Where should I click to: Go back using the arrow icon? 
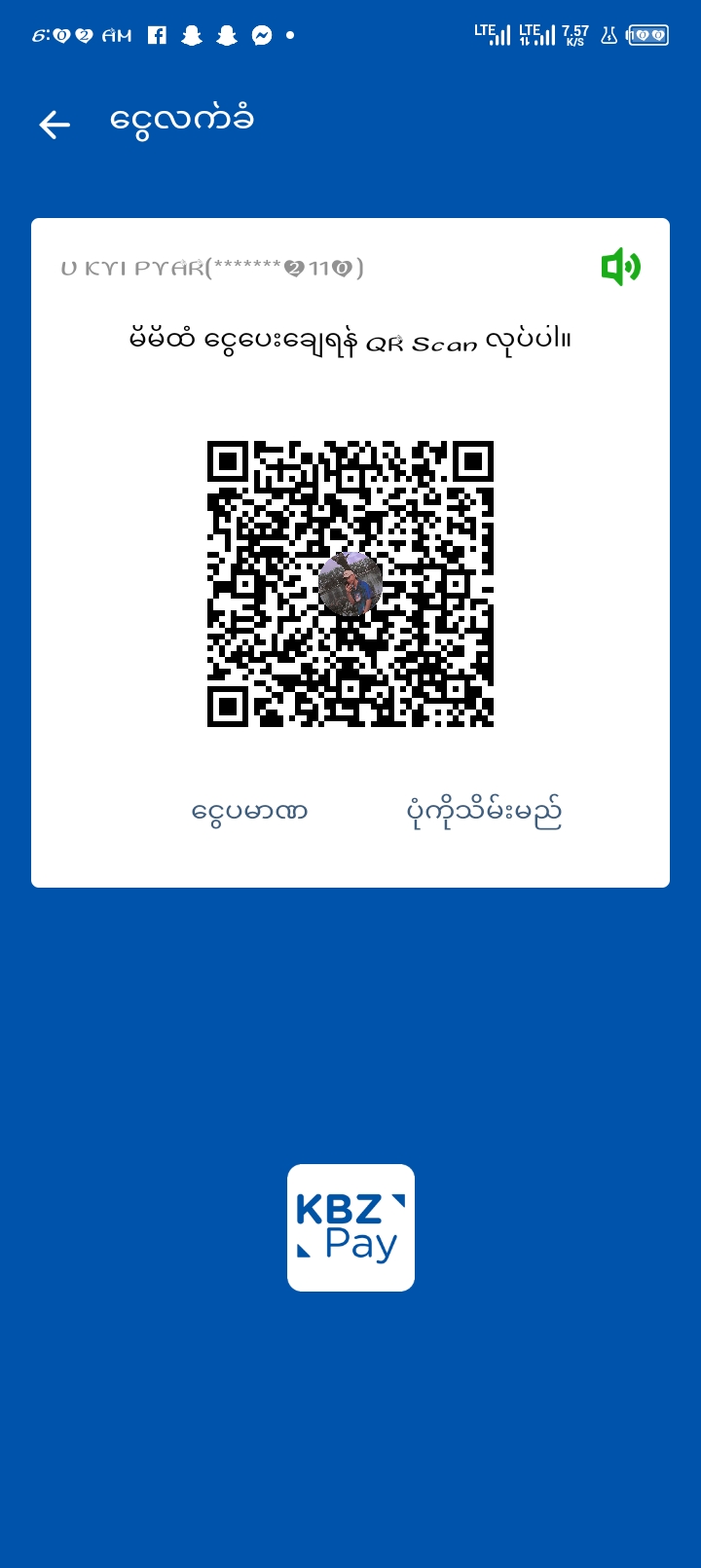[x=55, y=125]
